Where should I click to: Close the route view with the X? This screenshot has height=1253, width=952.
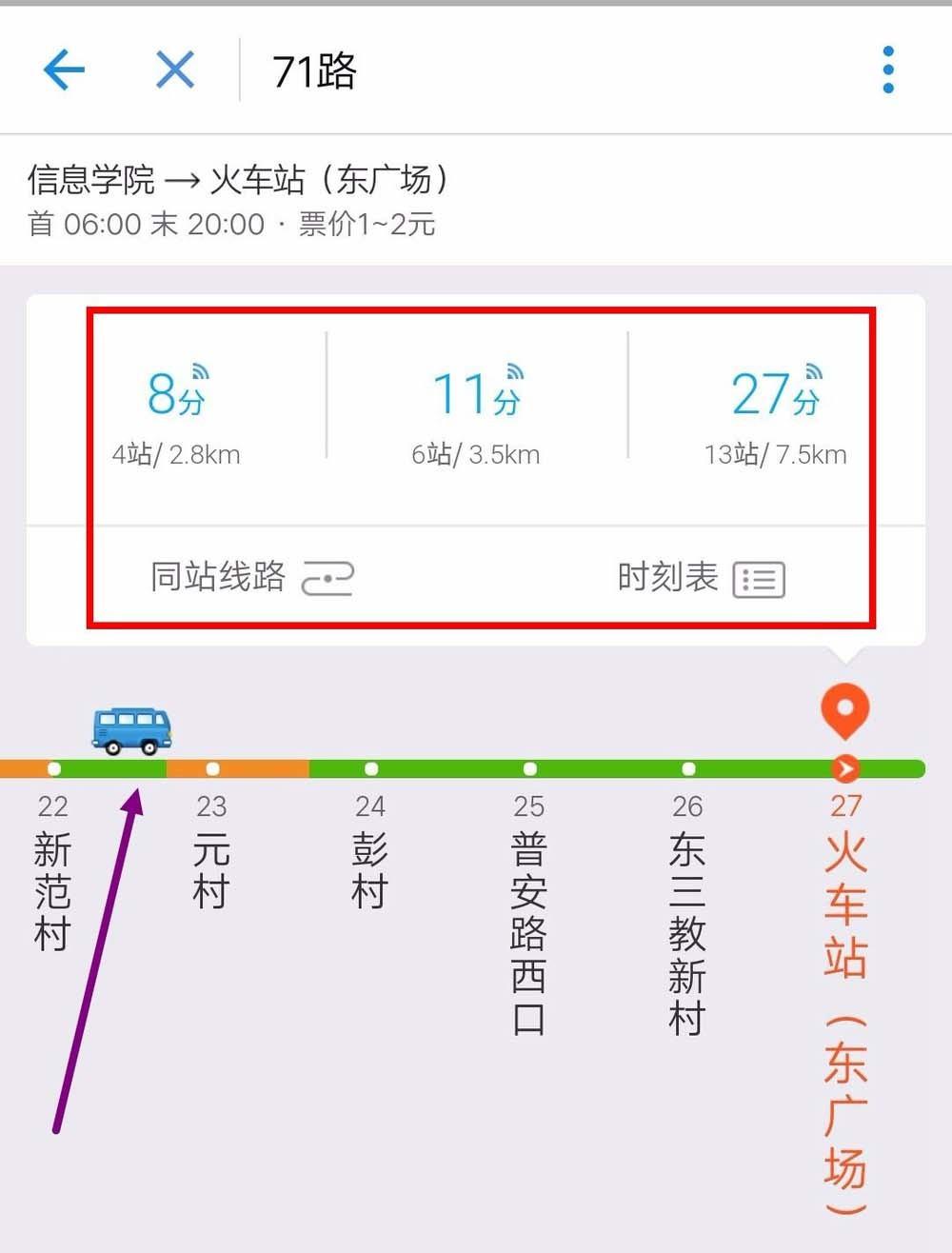[174, 69]
